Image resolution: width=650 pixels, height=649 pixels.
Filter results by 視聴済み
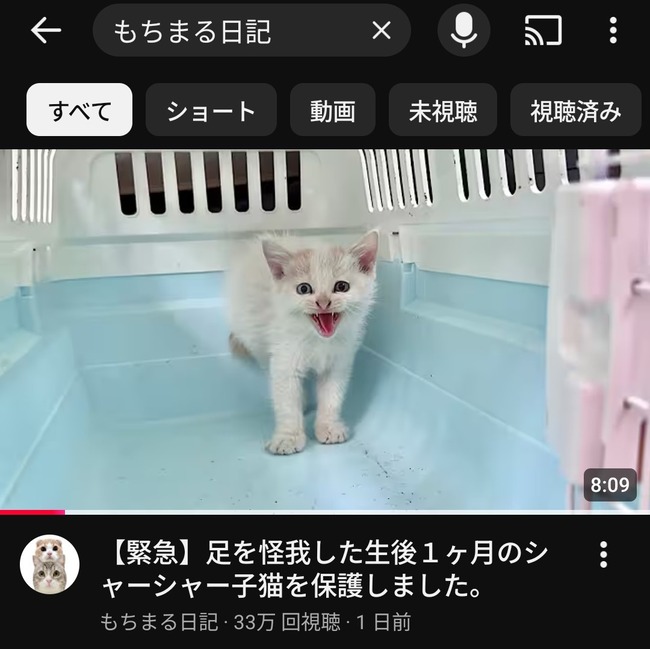576,110
